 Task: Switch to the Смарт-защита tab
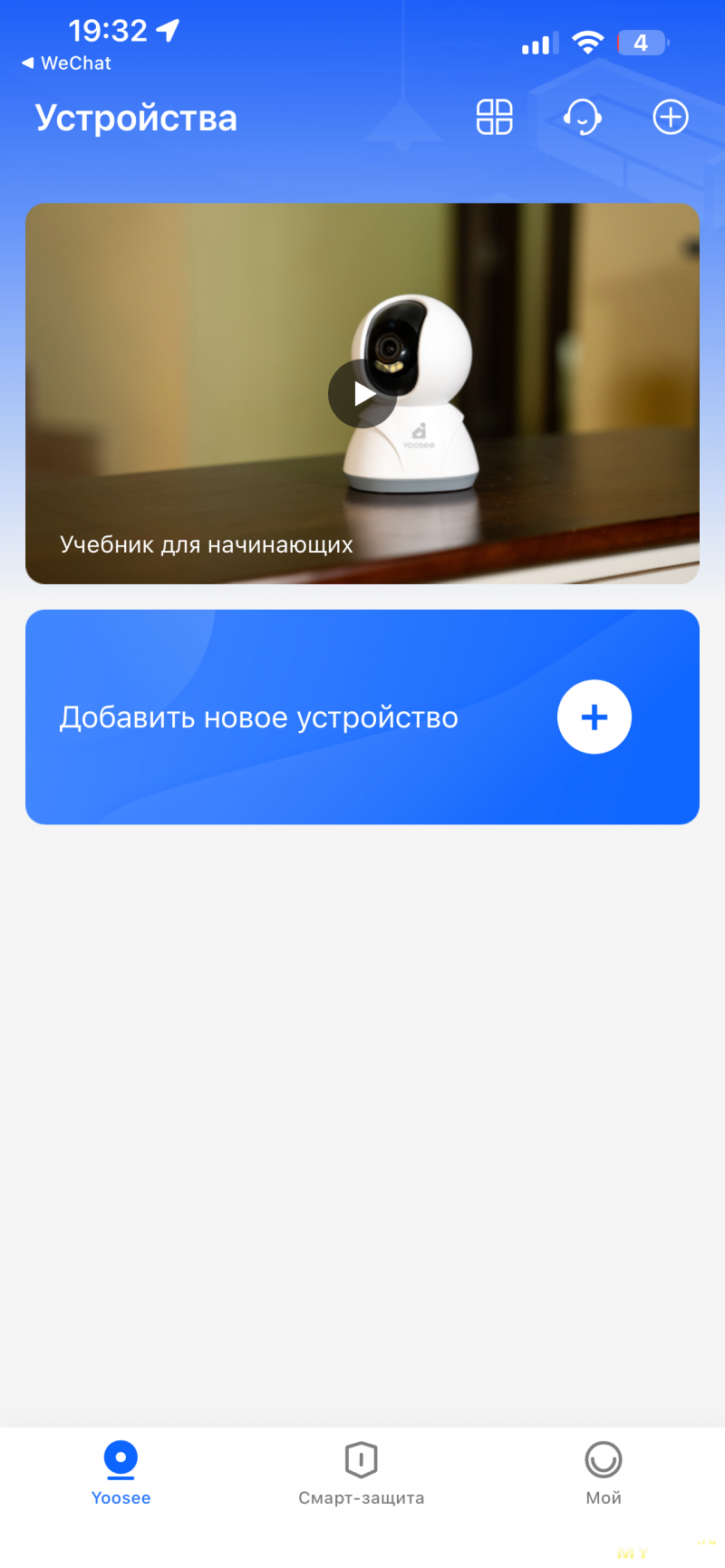pyautogui.click(x=361, y=1473)
